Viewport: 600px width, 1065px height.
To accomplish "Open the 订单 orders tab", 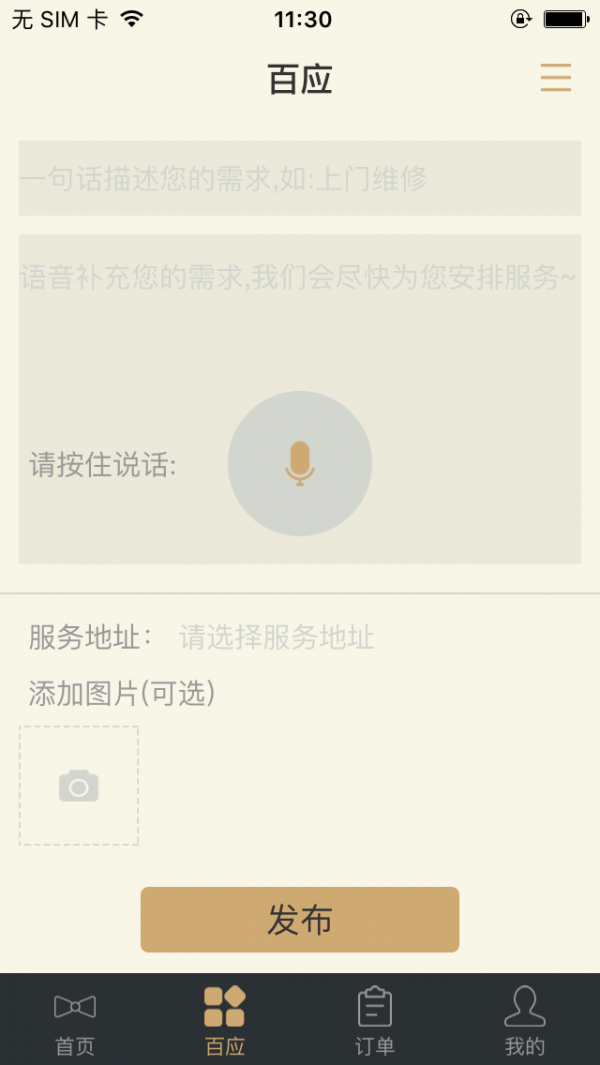I will click(x=375, y=1020).
